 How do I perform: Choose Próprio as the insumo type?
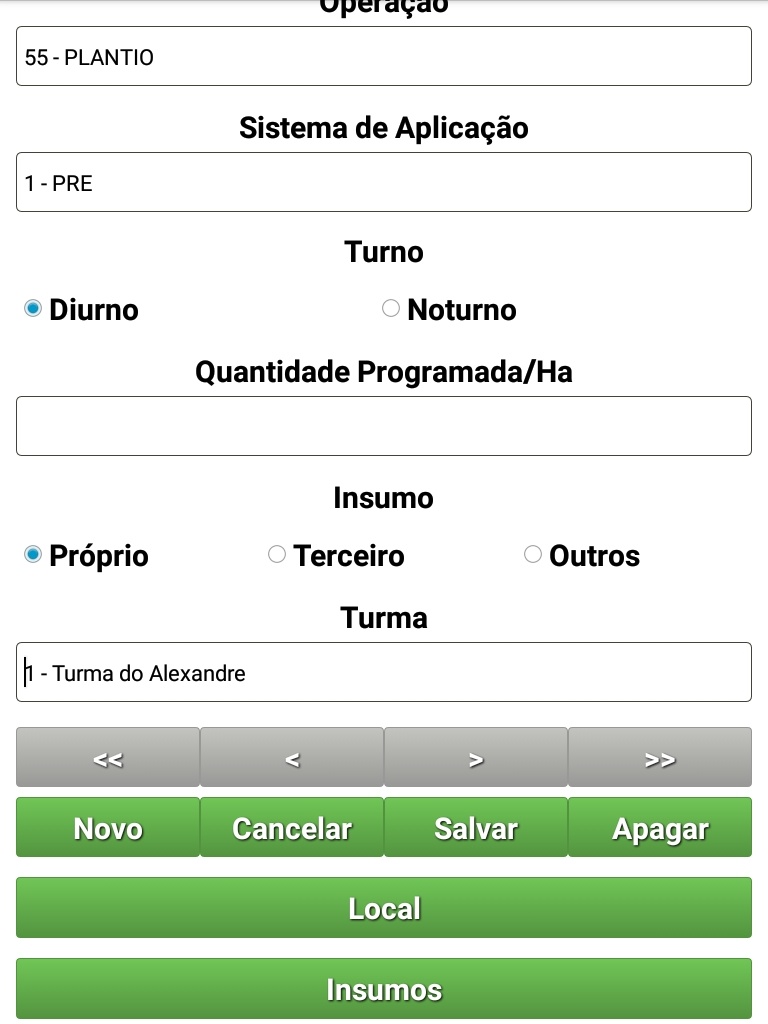point(33,555)
